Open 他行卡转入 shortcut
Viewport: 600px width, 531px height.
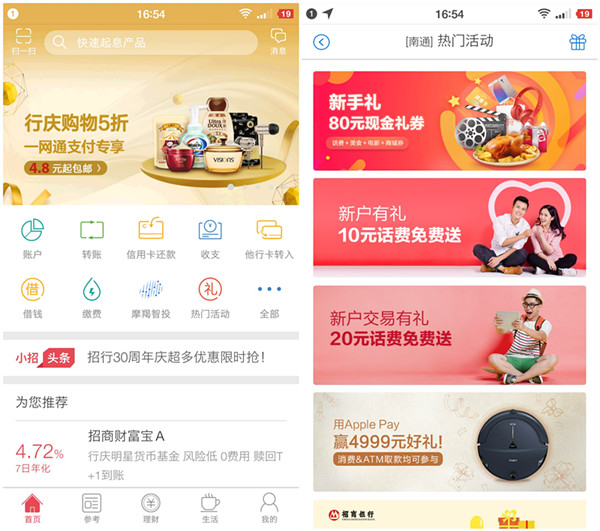click(269, 237)
